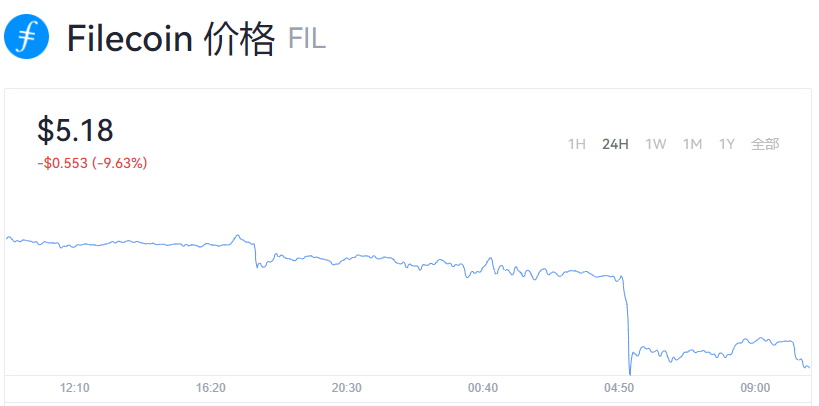The height and width of the screenshot is (406, 819).
Task: Show the 1W price chart
Action: click(655, 144)
